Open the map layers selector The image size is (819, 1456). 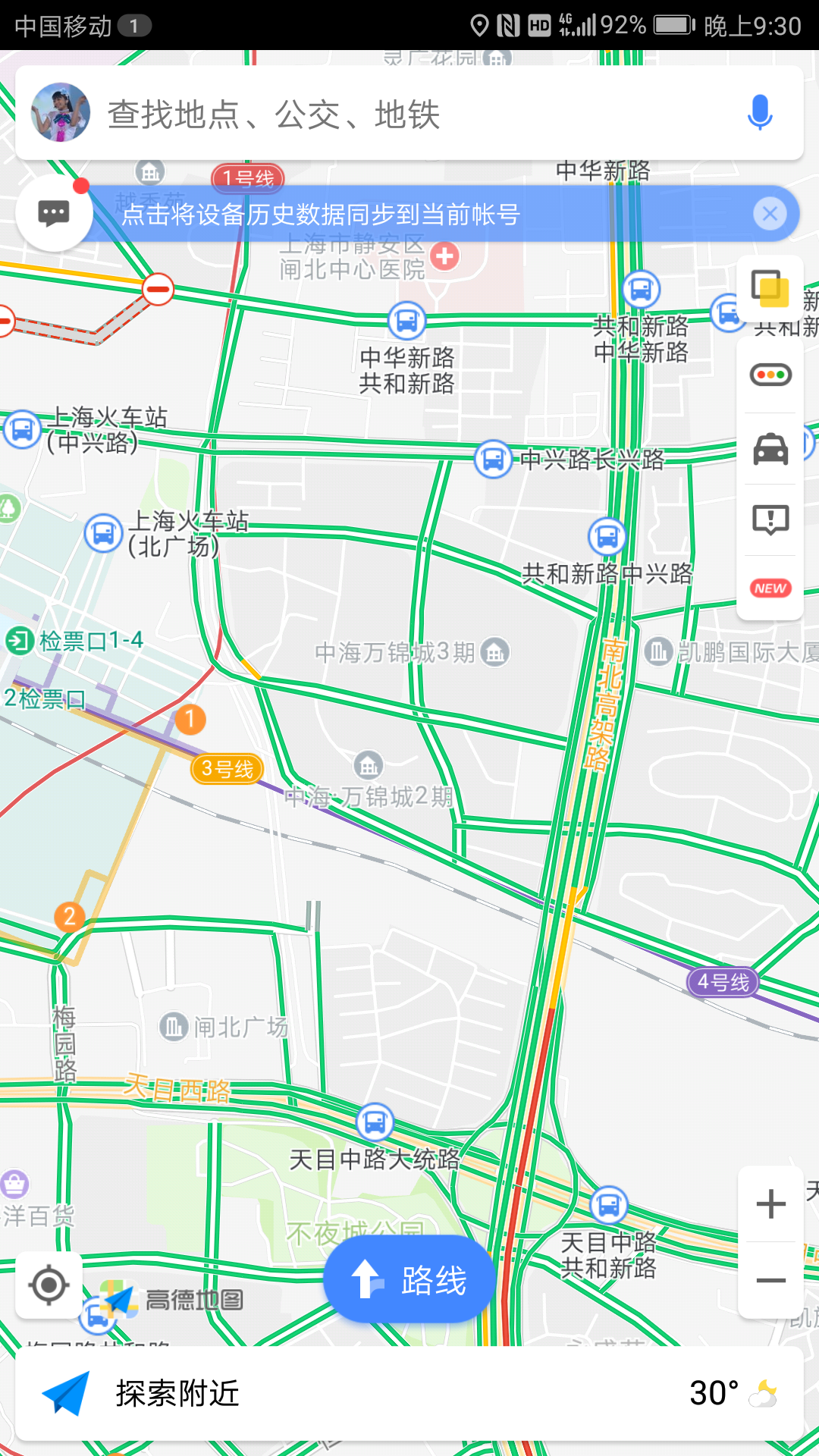point(770,289)
